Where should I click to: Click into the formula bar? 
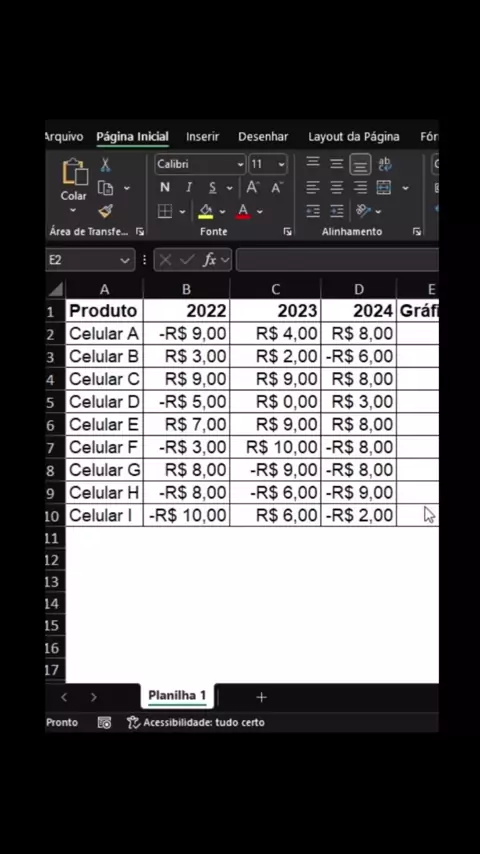(337, 260)
